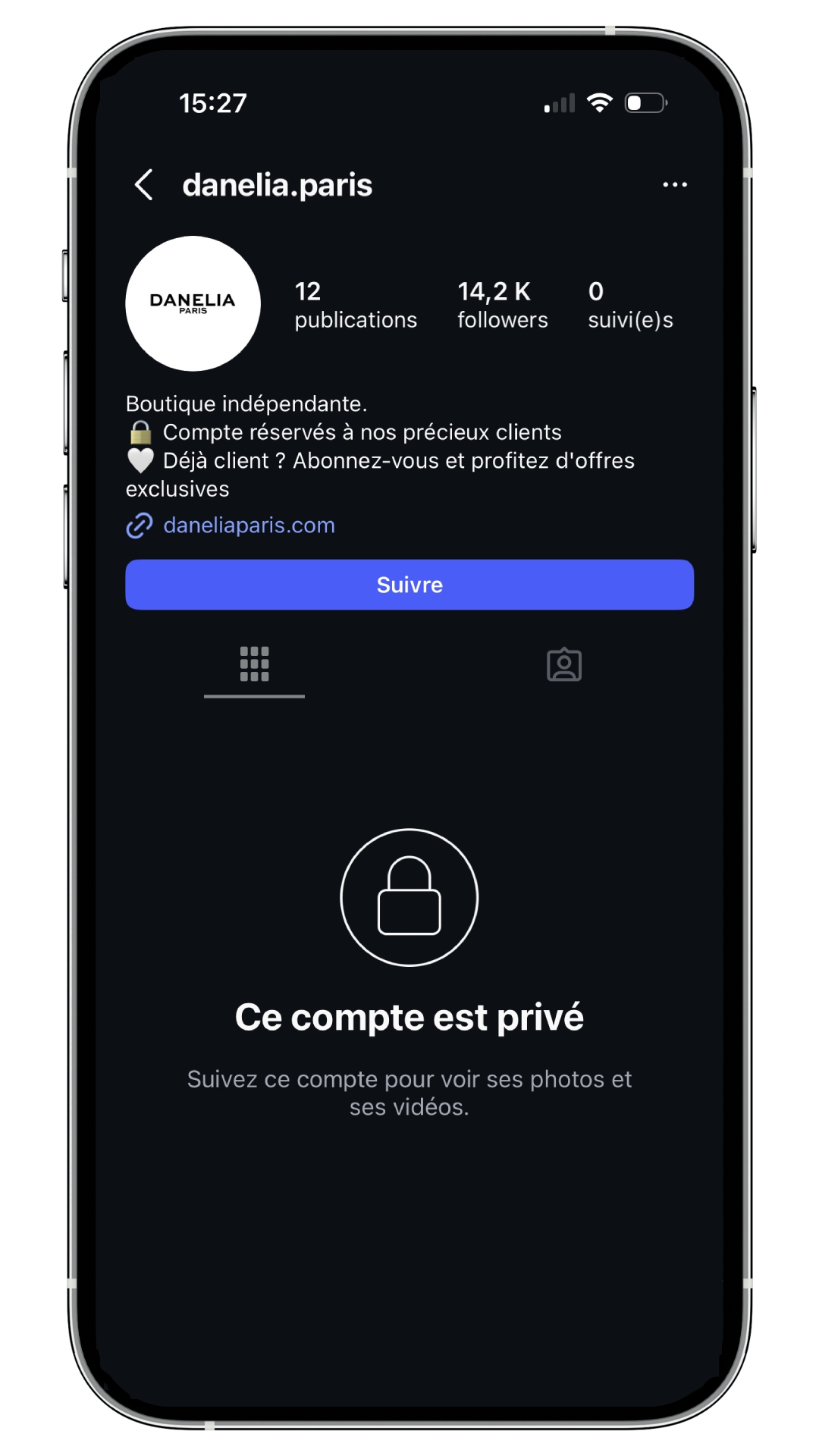Open the daneliaparis.com website link
Viewport: 819px width, 1456px height.
[x=249, y=526]
